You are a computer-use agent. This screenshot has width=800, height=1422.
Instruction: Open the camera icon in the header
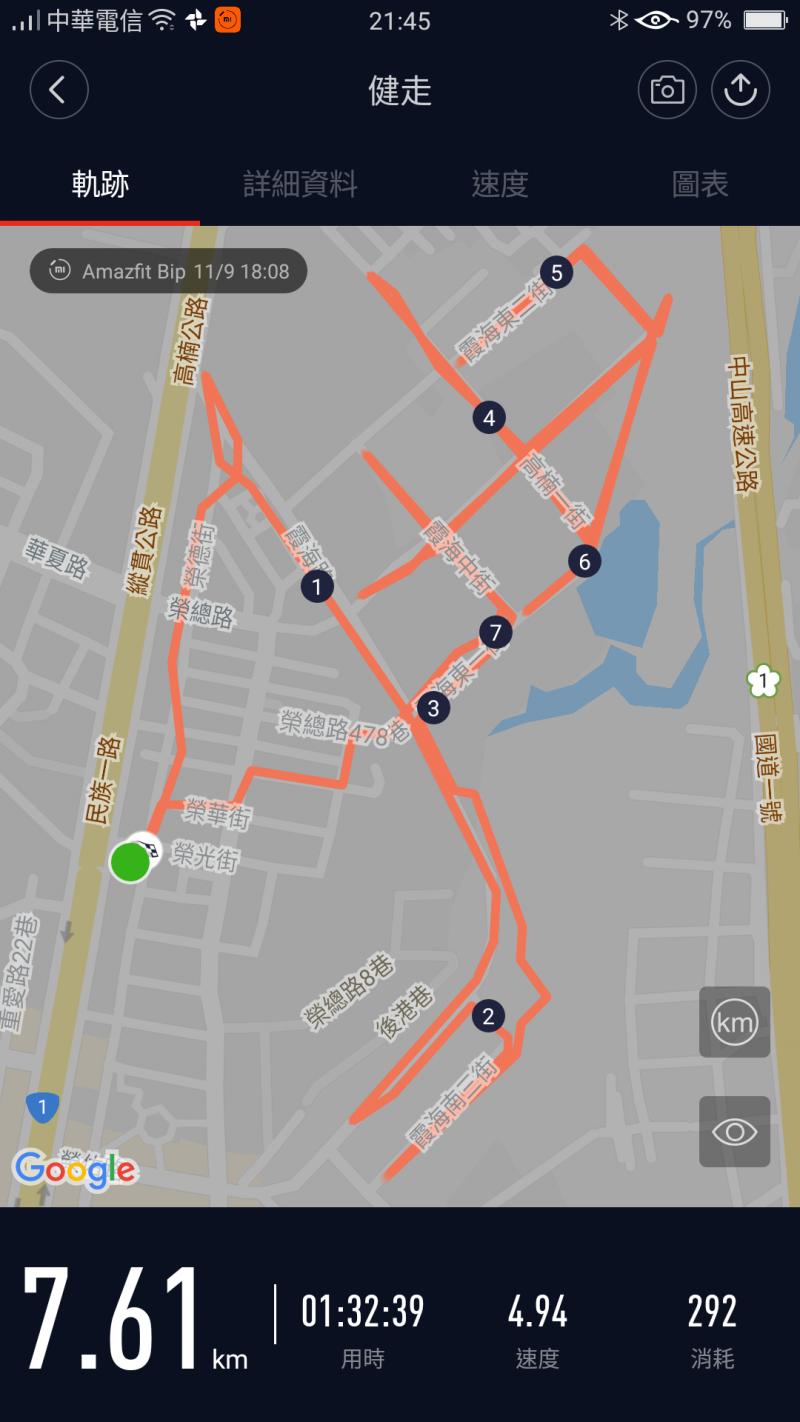[667, 91]
